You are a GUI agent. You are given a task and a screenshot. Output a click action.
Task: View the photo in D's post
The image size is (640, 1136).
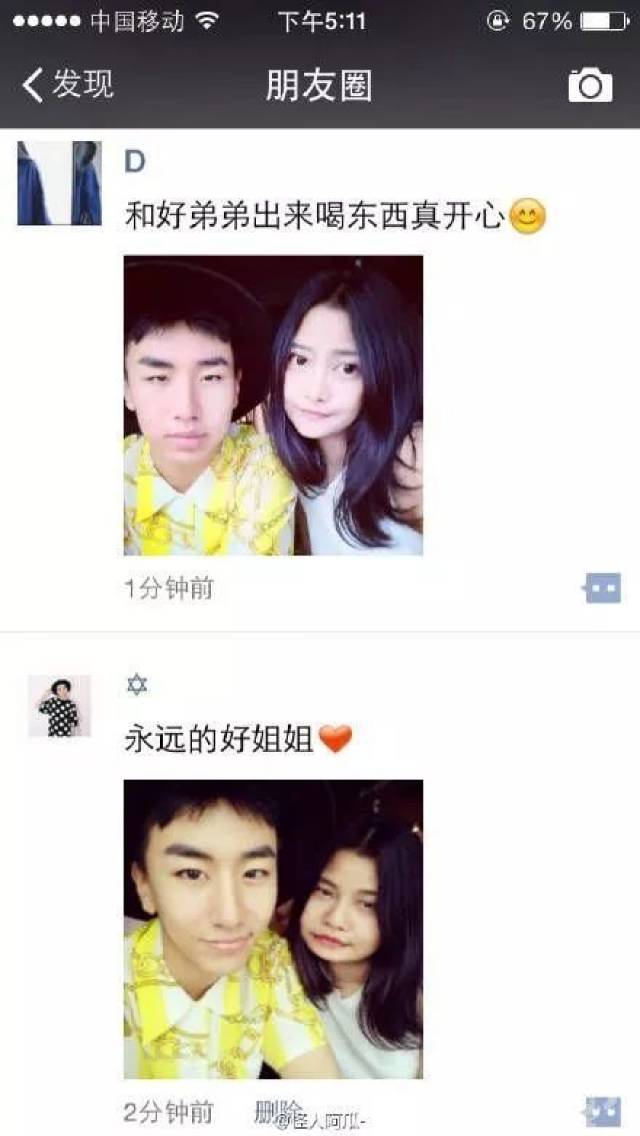(273, 405)
